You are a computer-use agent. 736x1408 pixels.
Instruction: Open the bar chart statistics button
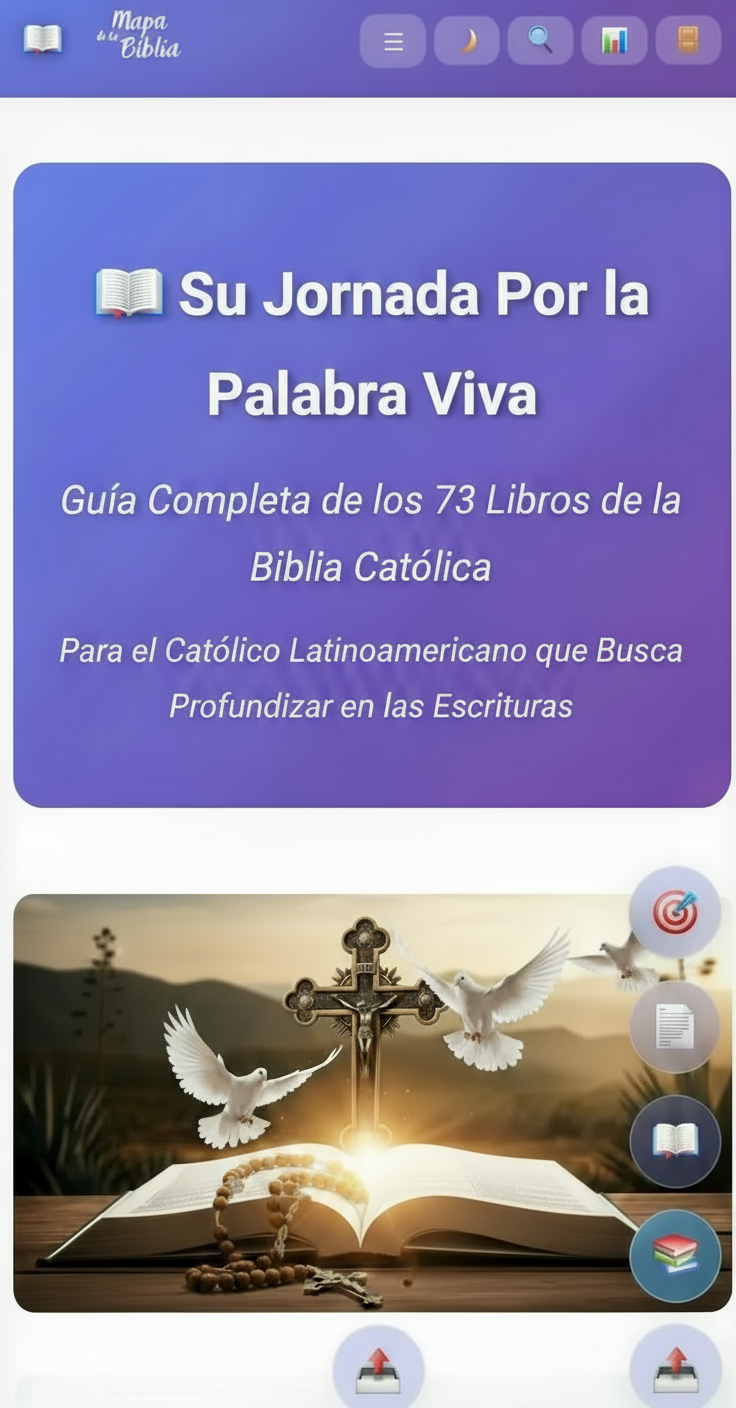click(x=614, y=41)
